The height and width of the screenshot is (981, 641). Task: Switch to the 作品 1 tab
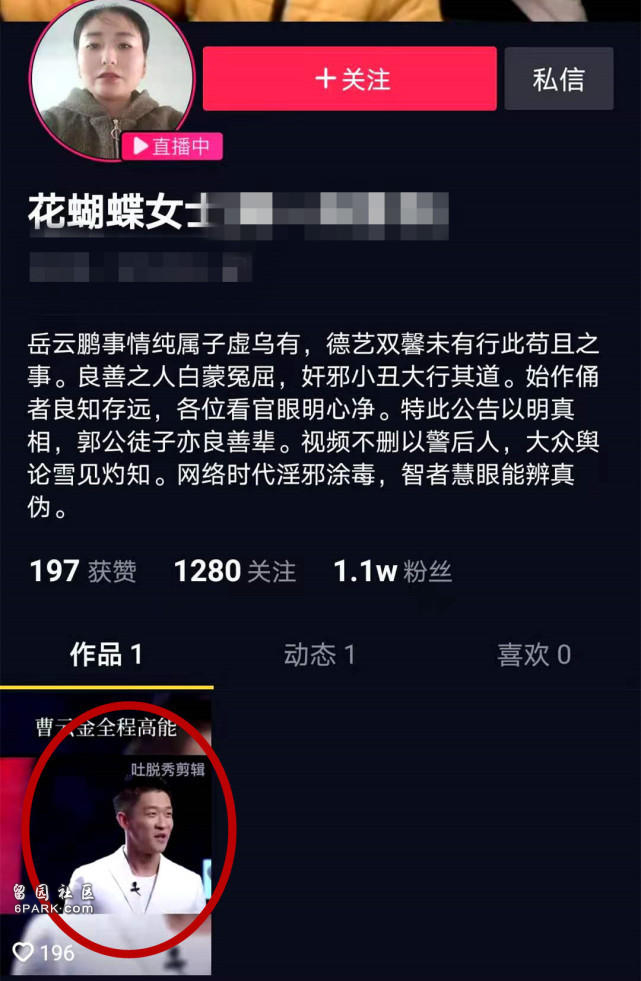(106, 655)
